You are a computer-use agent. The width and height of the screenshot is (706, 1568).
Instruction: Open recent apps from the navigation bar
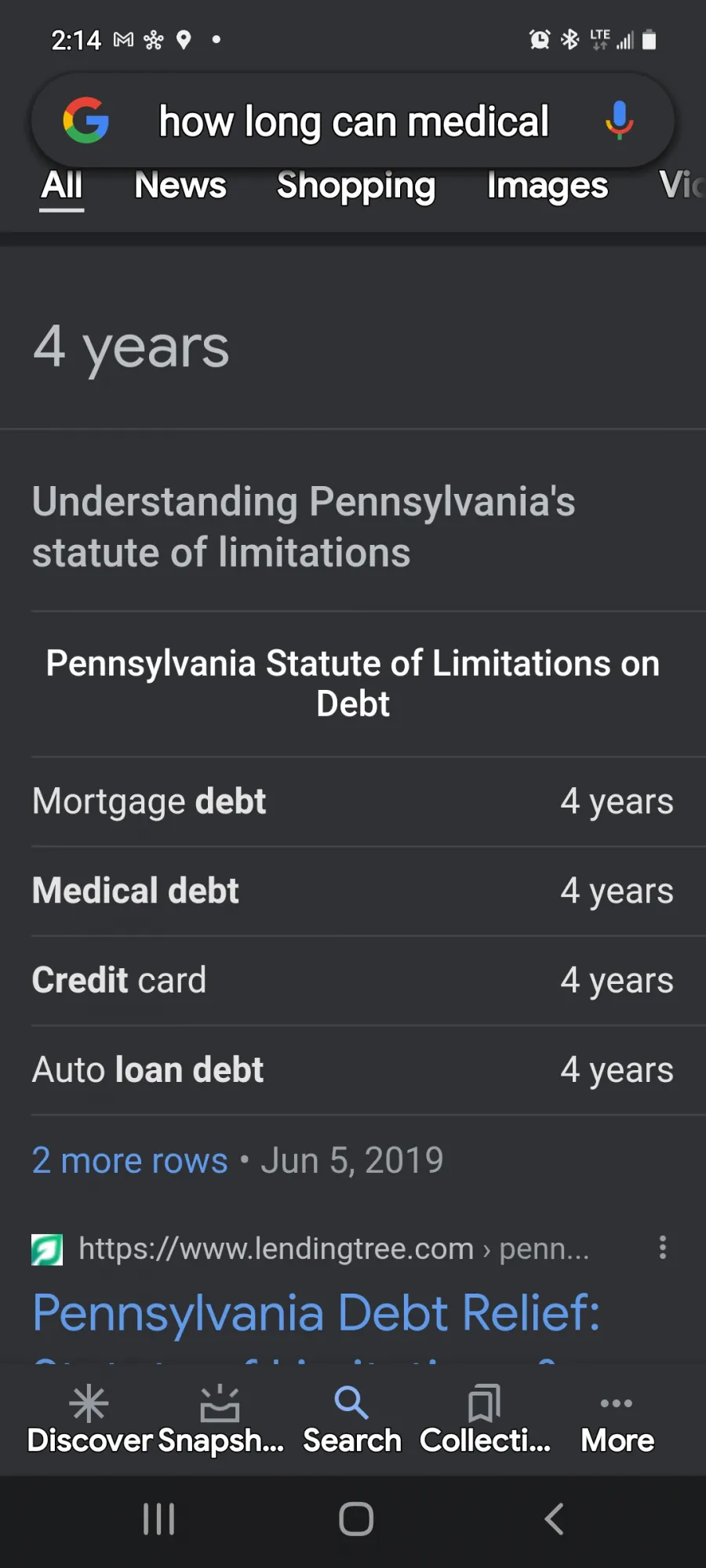coord(158,1519)
